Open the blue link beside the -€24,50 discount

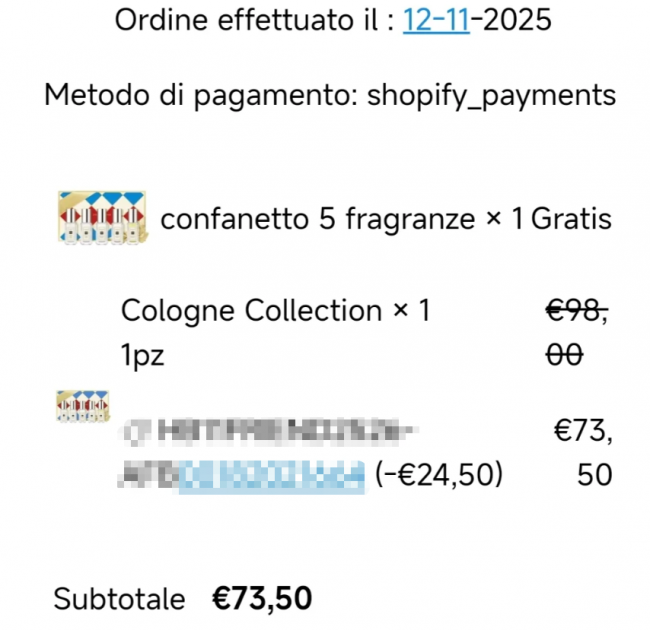(270, 476)
